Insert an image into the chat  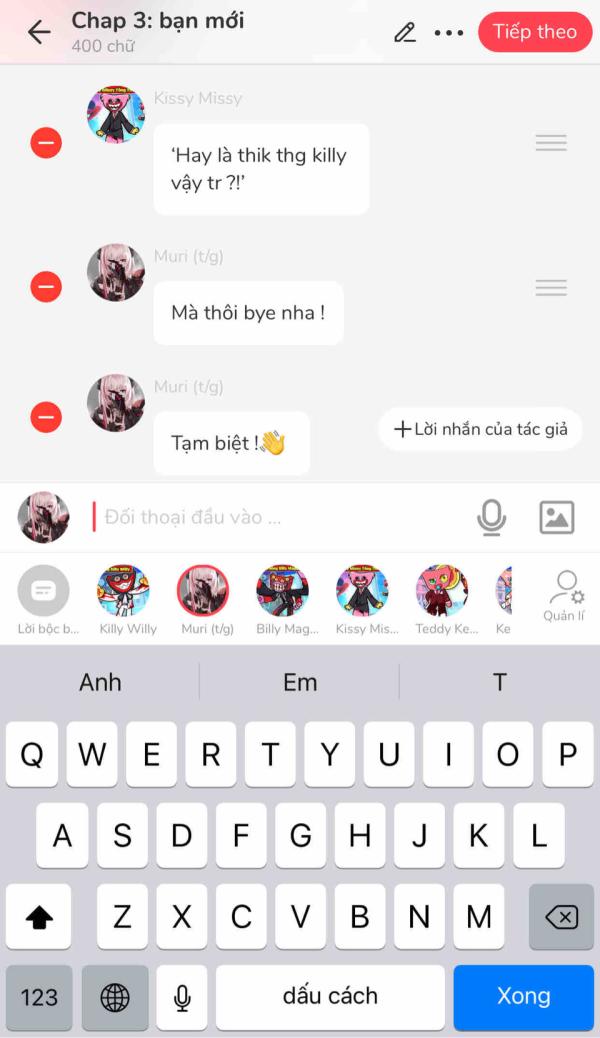click(556, 517)
